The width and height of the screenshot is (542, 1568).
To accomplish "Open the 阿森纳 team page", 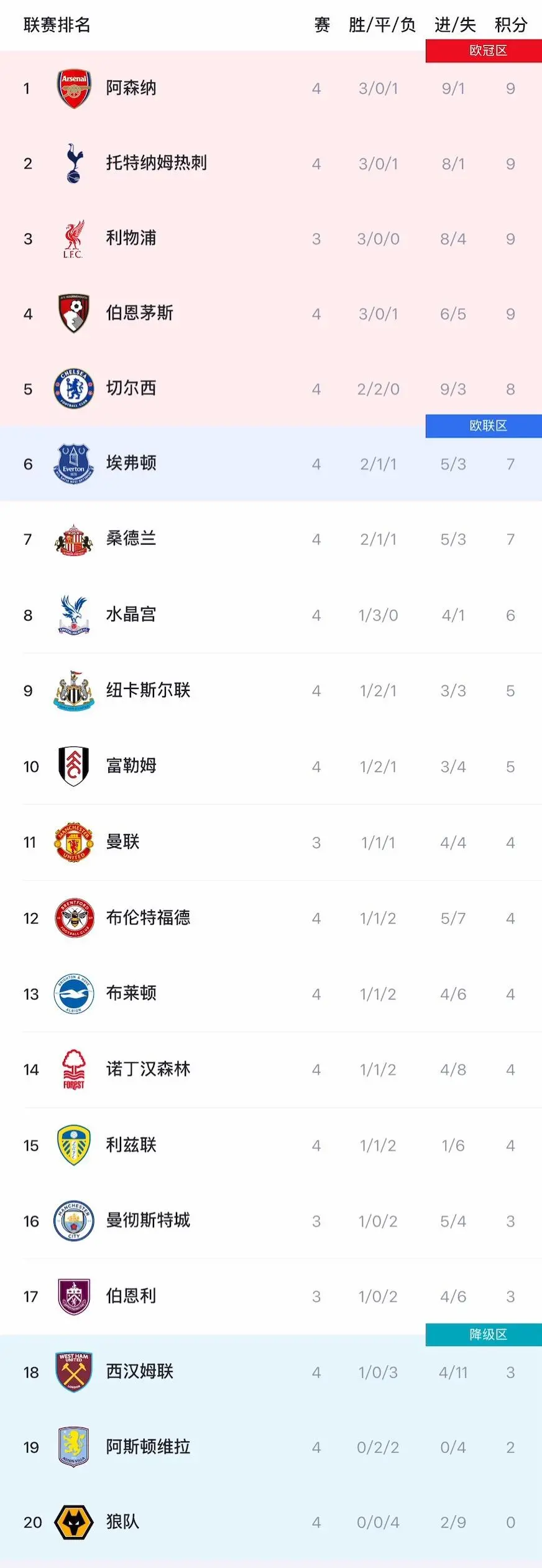I will click(x=131, y=88).
